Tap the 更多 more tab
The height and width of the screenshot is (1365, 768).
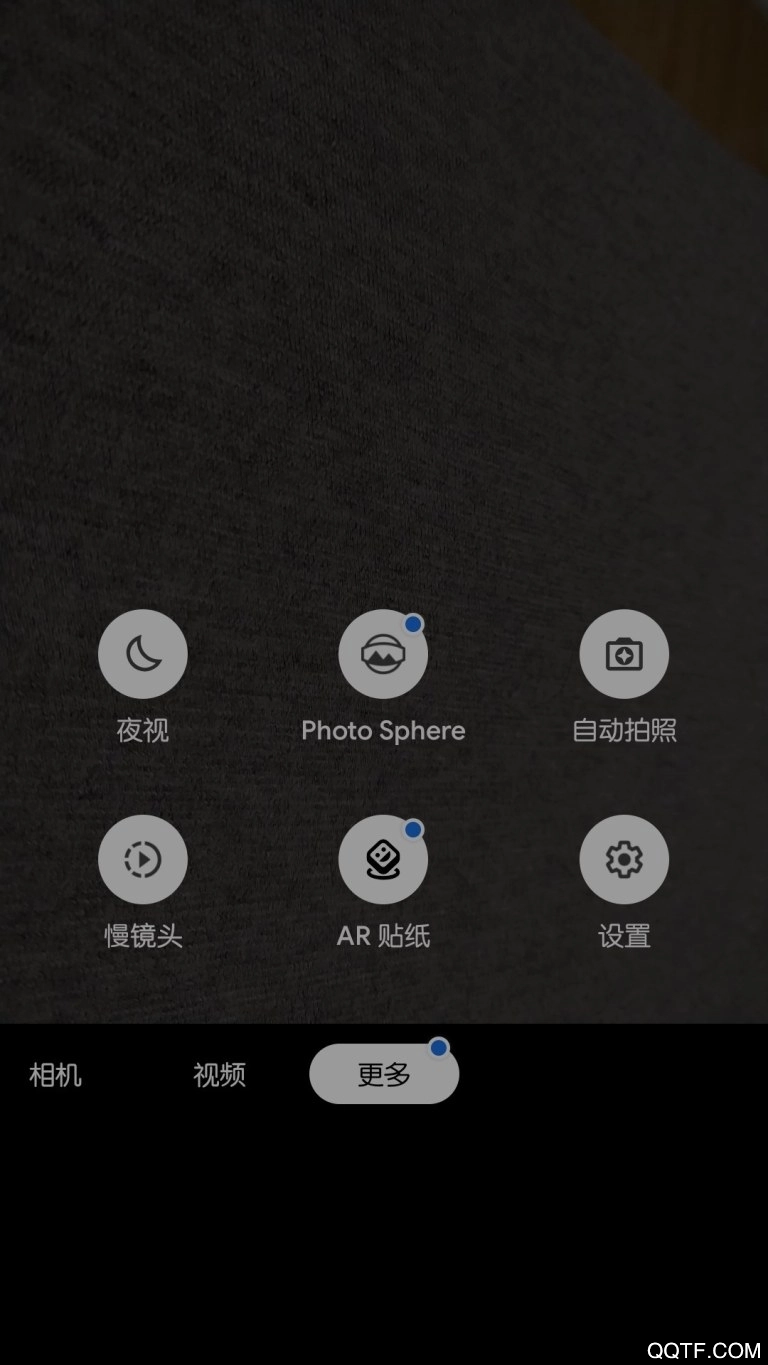pos(384,1074)
